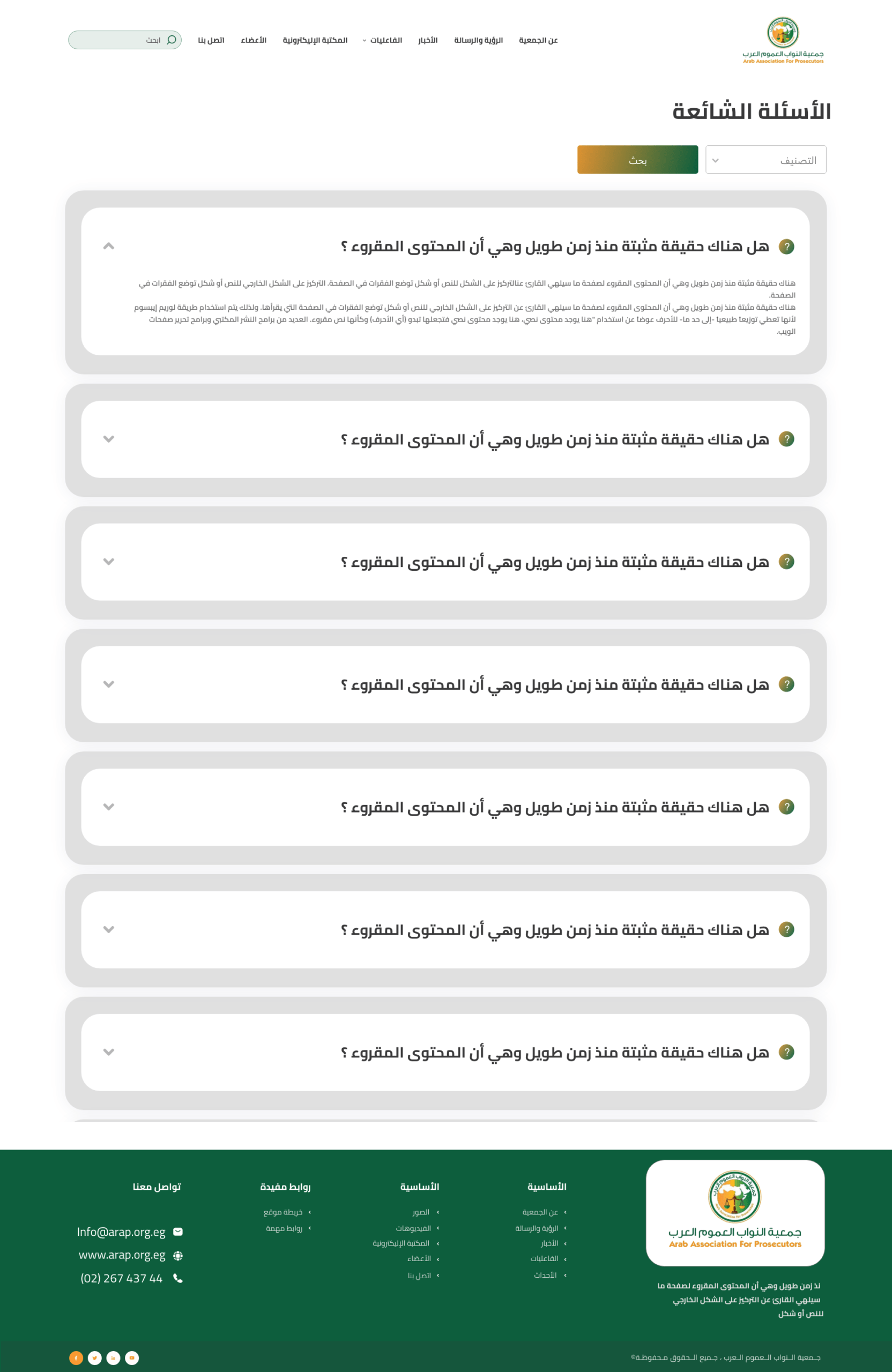892x1372 pixels.
Task: Open the خريطة موقع footer link
Action: [x=283, y=1212]
